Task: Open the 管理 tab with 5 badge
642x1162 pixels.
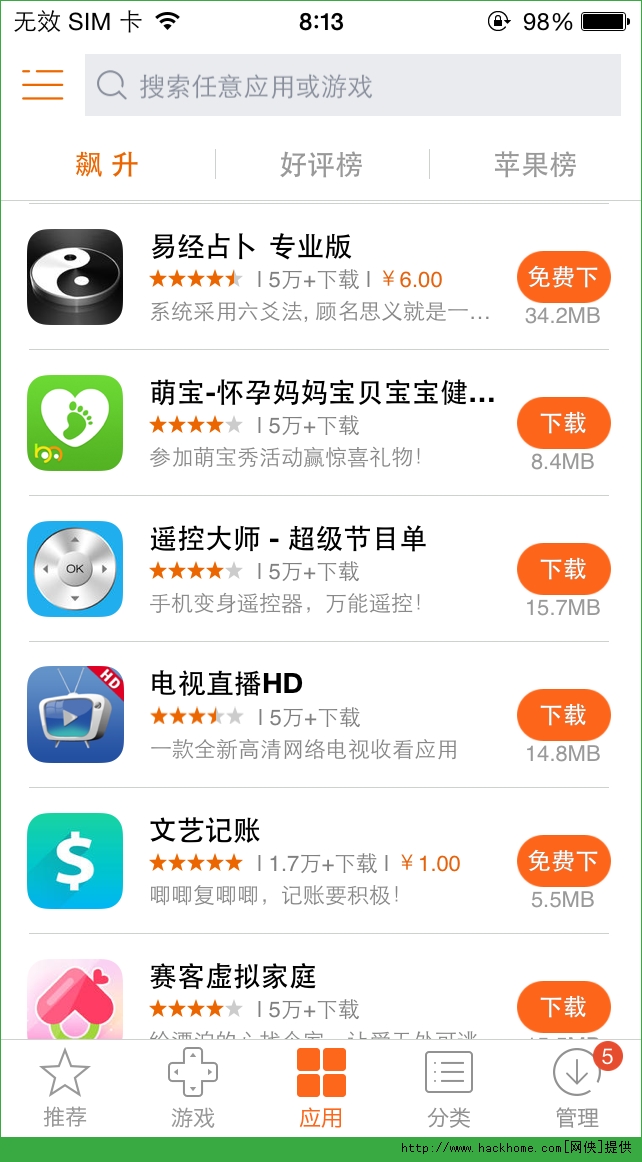Action: (577, 1088)
